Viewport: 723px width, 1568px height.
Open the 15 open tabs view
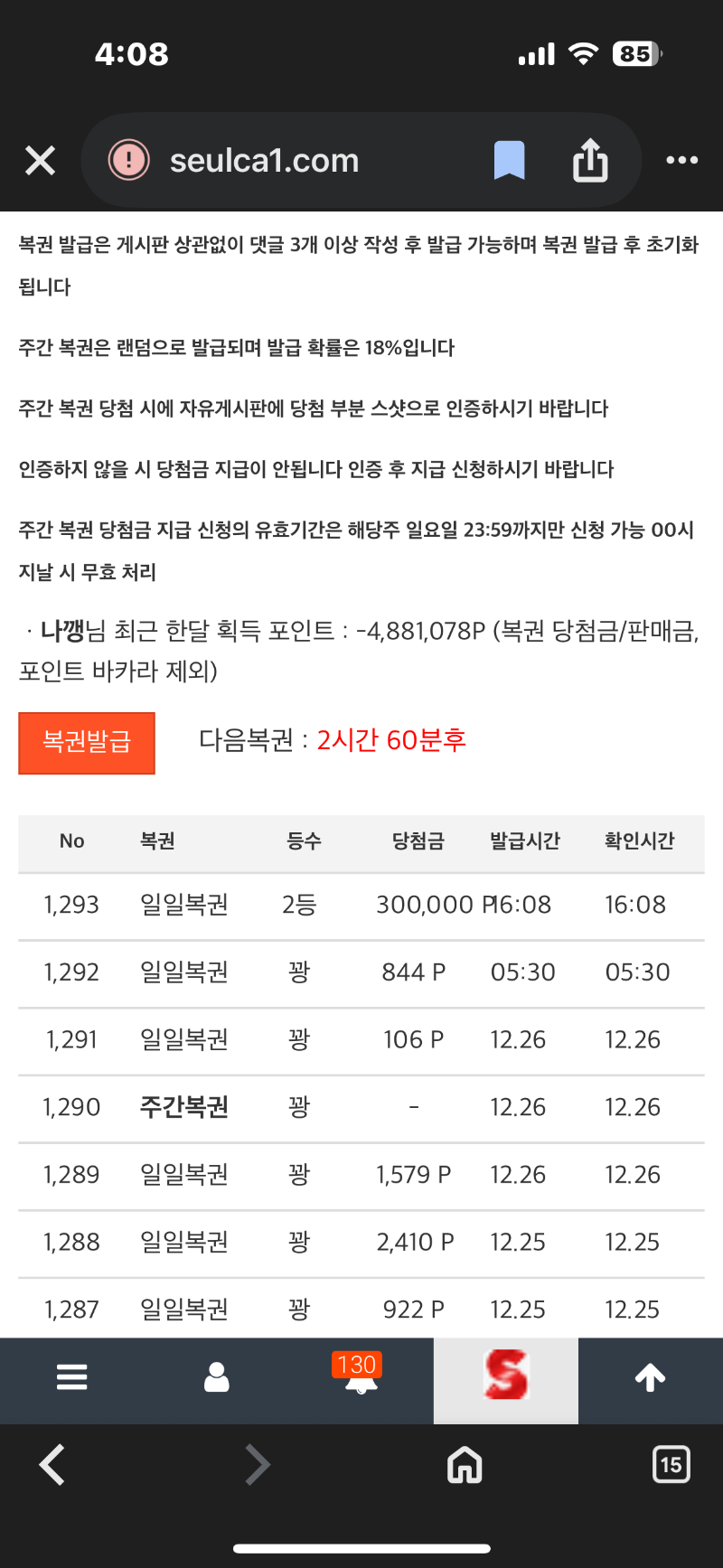tap(671, 1464)
